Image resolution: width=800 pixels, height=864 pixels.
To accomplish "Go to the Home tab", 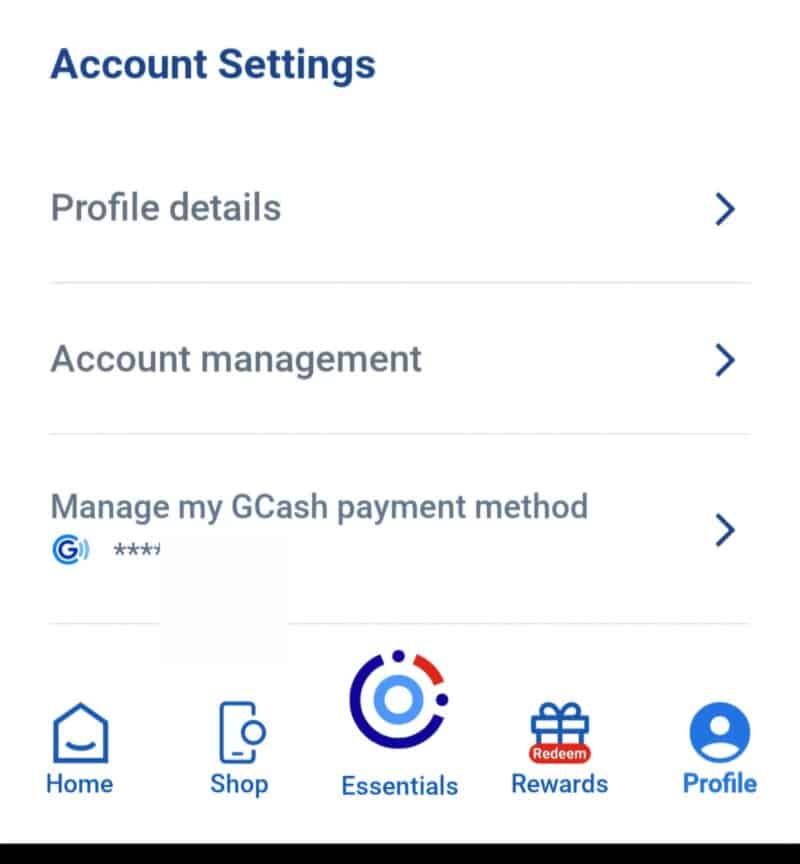I will click(80, 749).
